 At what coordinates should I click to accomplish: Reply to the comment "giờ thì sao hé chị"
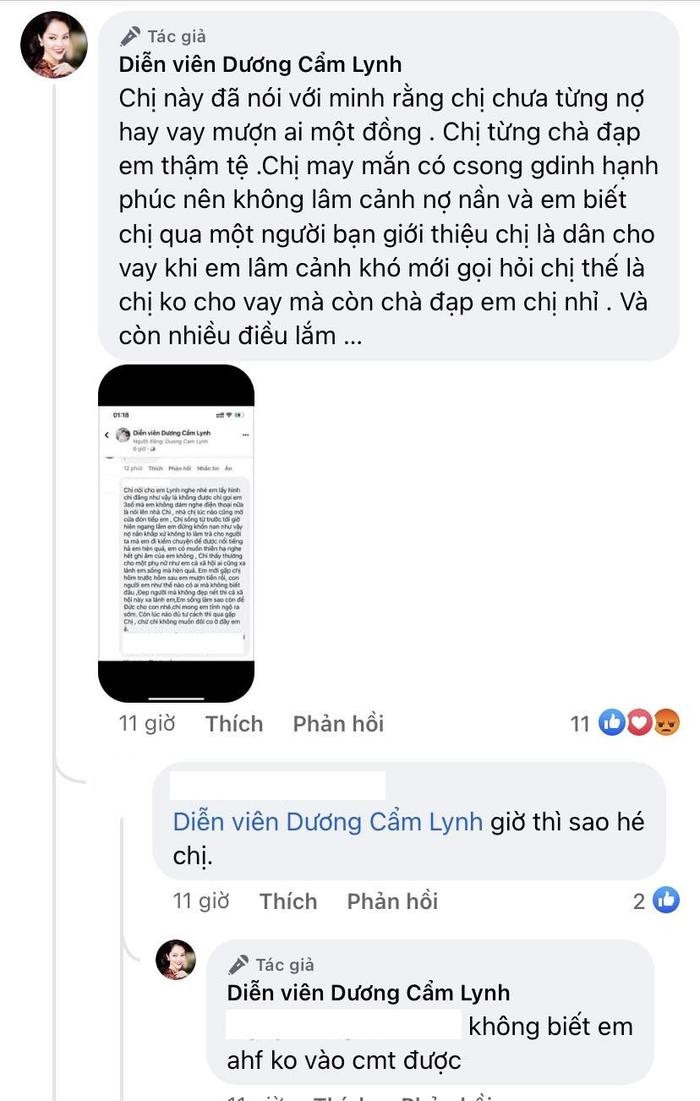(392, 901)
